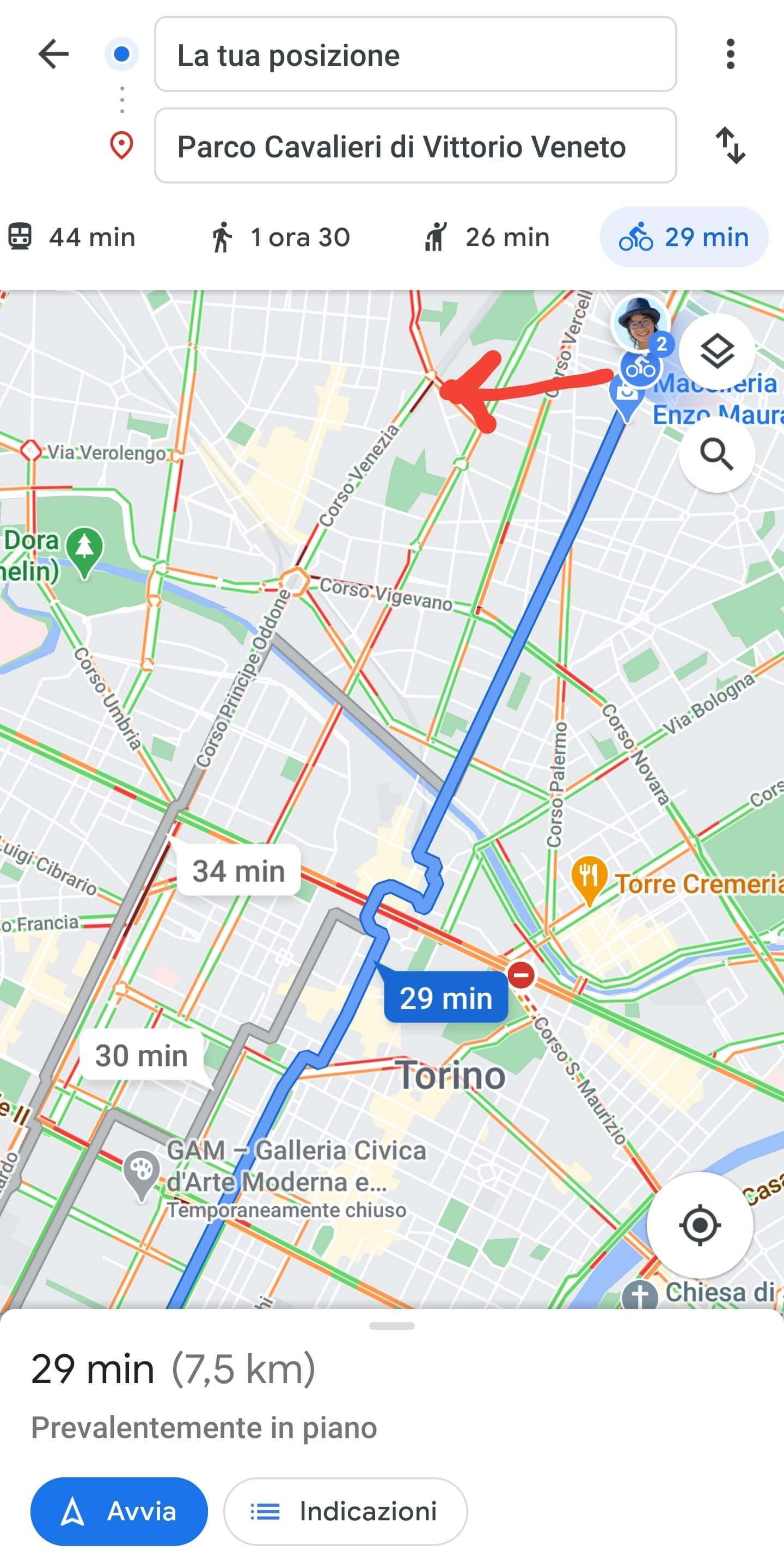Image resolution: width=784 pixels, height=1565 pixels.
Task: Switch to transit mode, 44 min
Action: 72,237
